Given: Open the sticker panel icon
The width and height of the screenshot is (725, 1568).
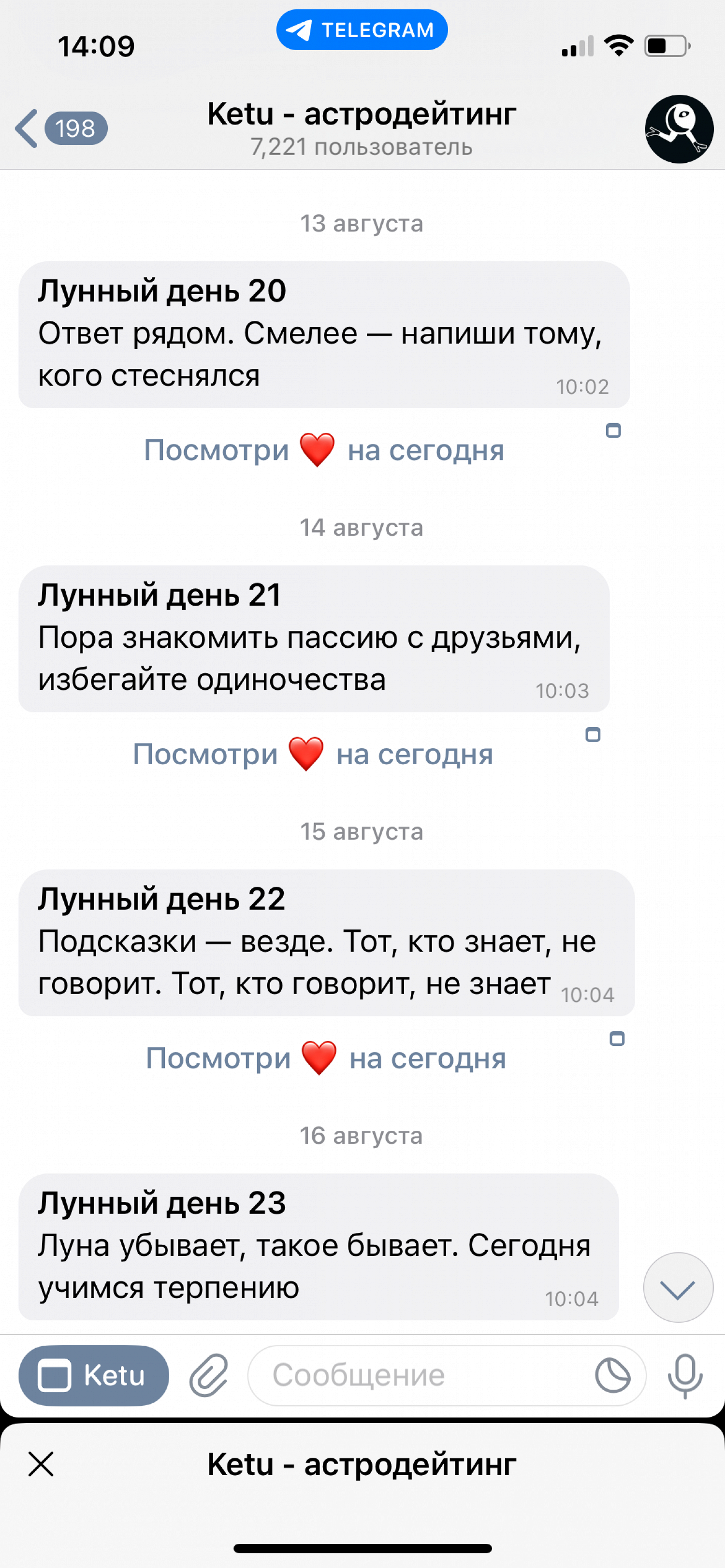Looking at the screenshot, I should tap(612, 1375).
